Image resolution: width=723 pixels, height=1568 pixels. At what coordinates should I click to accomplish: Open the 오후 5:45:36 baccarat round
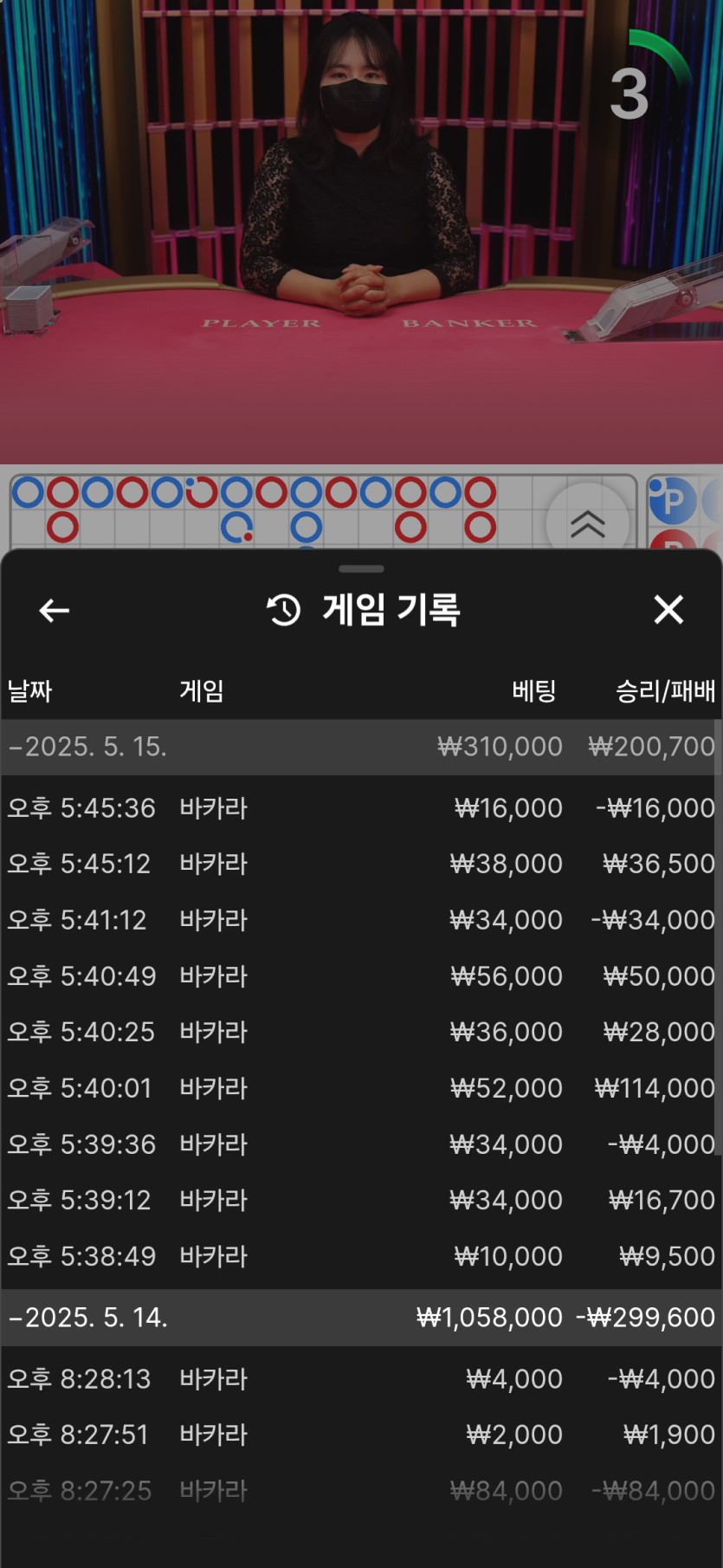click(361, 808)
